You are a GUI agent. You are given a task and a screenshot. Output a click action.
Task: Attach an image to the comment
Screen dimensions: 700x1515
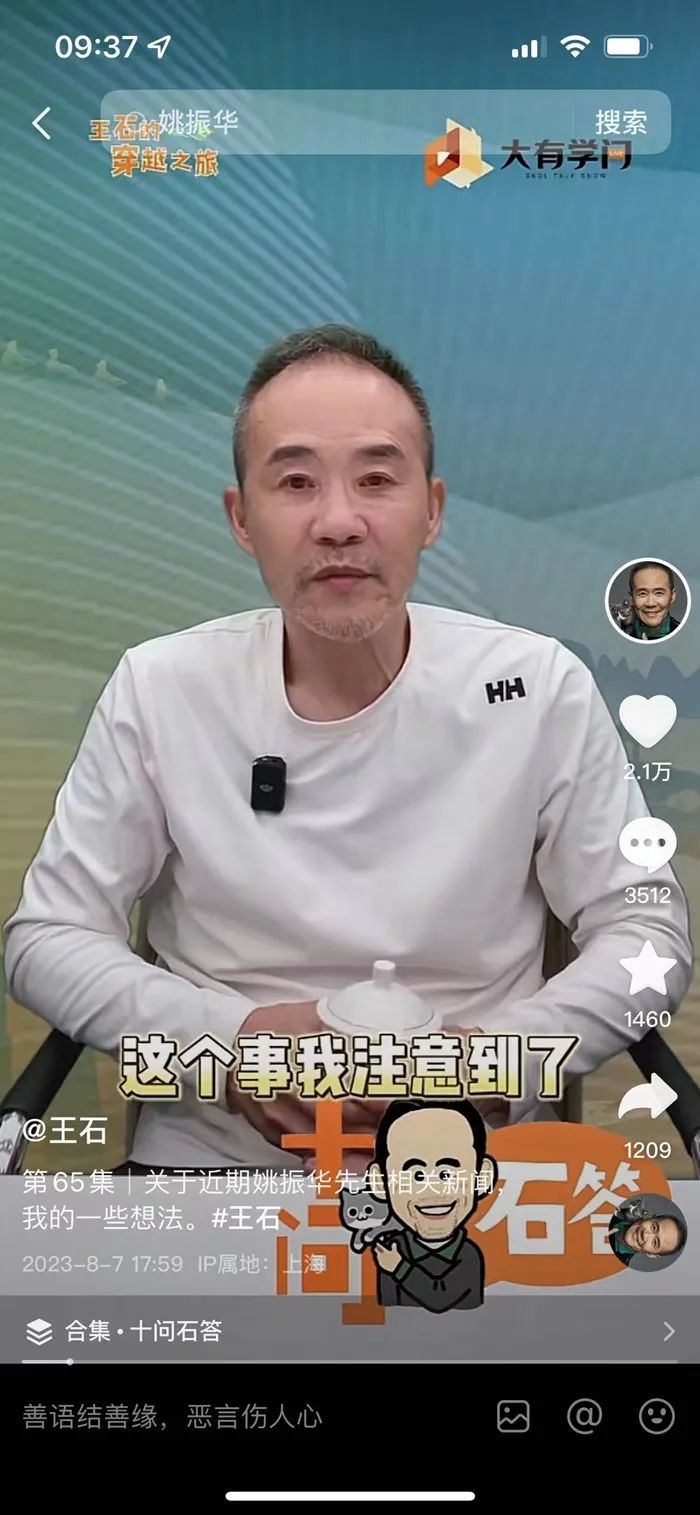513,1416
